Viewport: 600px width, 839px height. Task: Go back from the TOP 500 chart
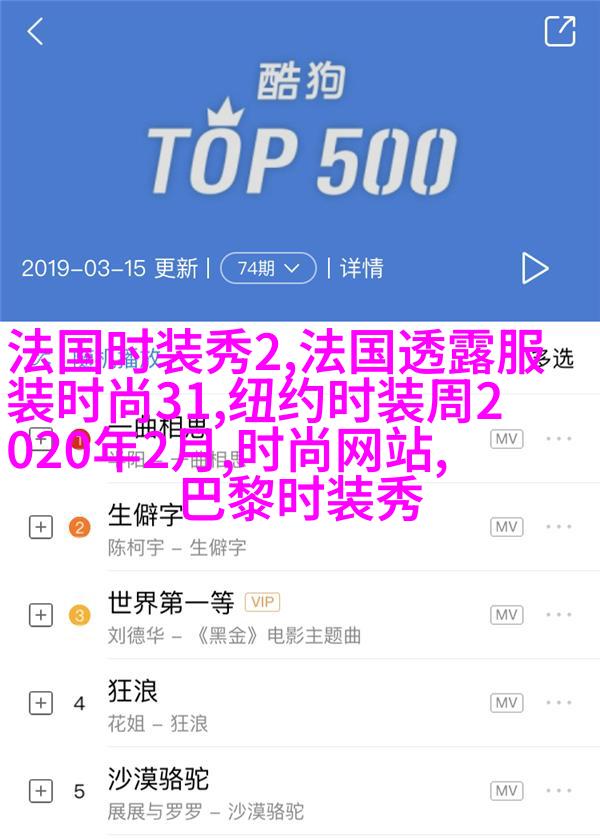tap(35, 31)
